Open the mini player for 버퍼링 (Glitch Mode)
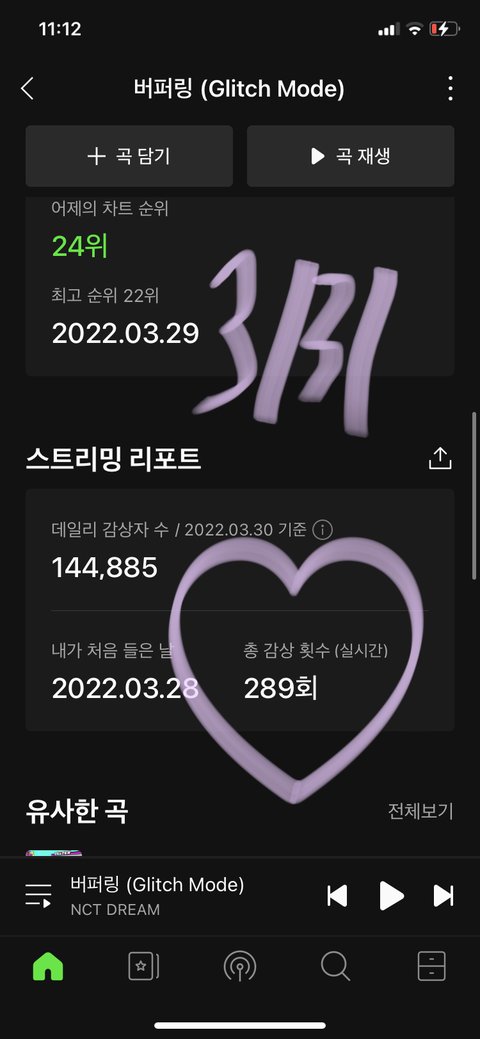This screenshot has width=480, height=1039. 157,896
